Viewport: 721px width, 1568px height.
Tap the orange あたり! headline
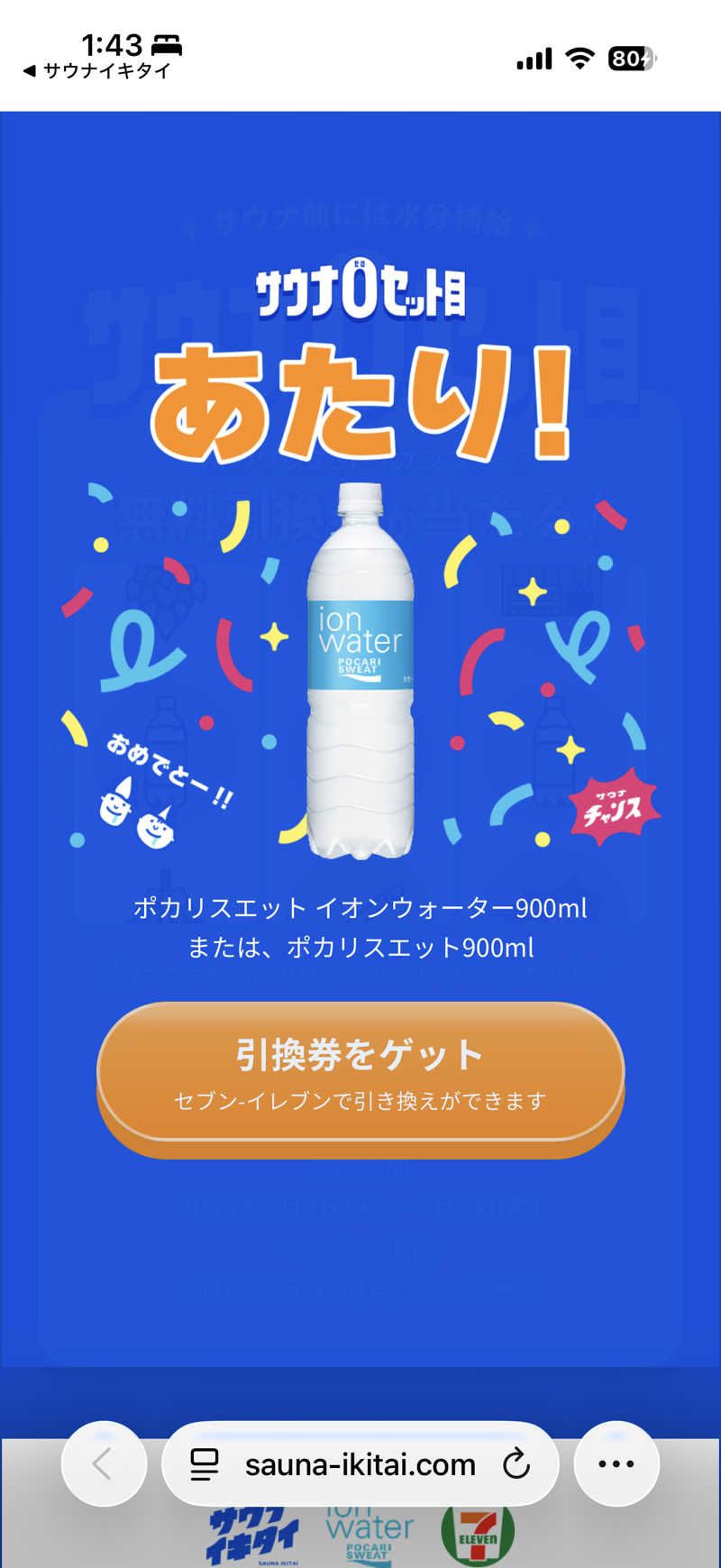[x=360, y=401]
